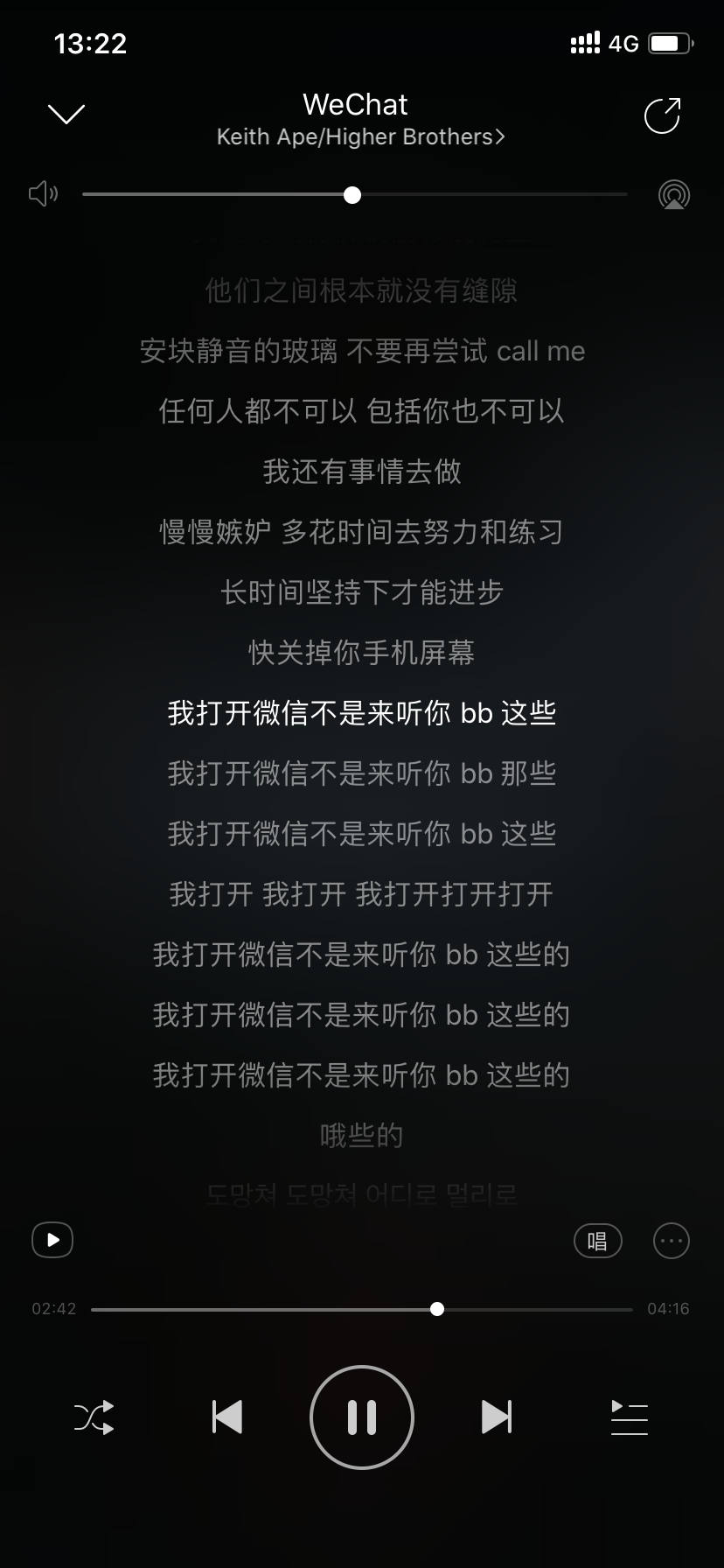Tap the playback progress bar handle
This screenshot has height=1568, width=724.
click(437, 1309)
